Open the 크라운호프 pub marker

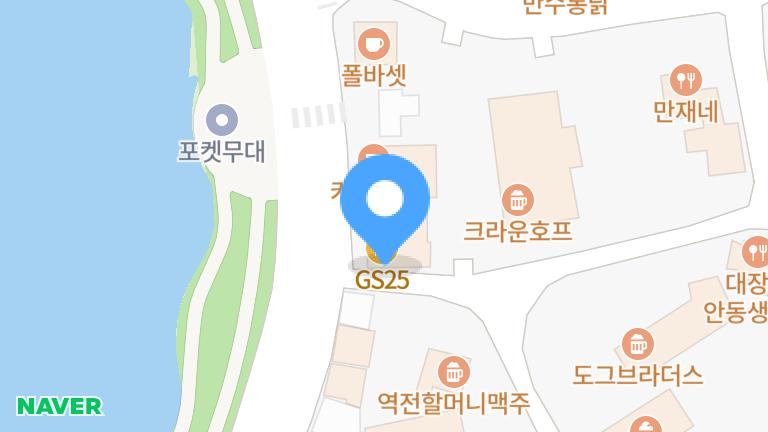pos(516,200)
